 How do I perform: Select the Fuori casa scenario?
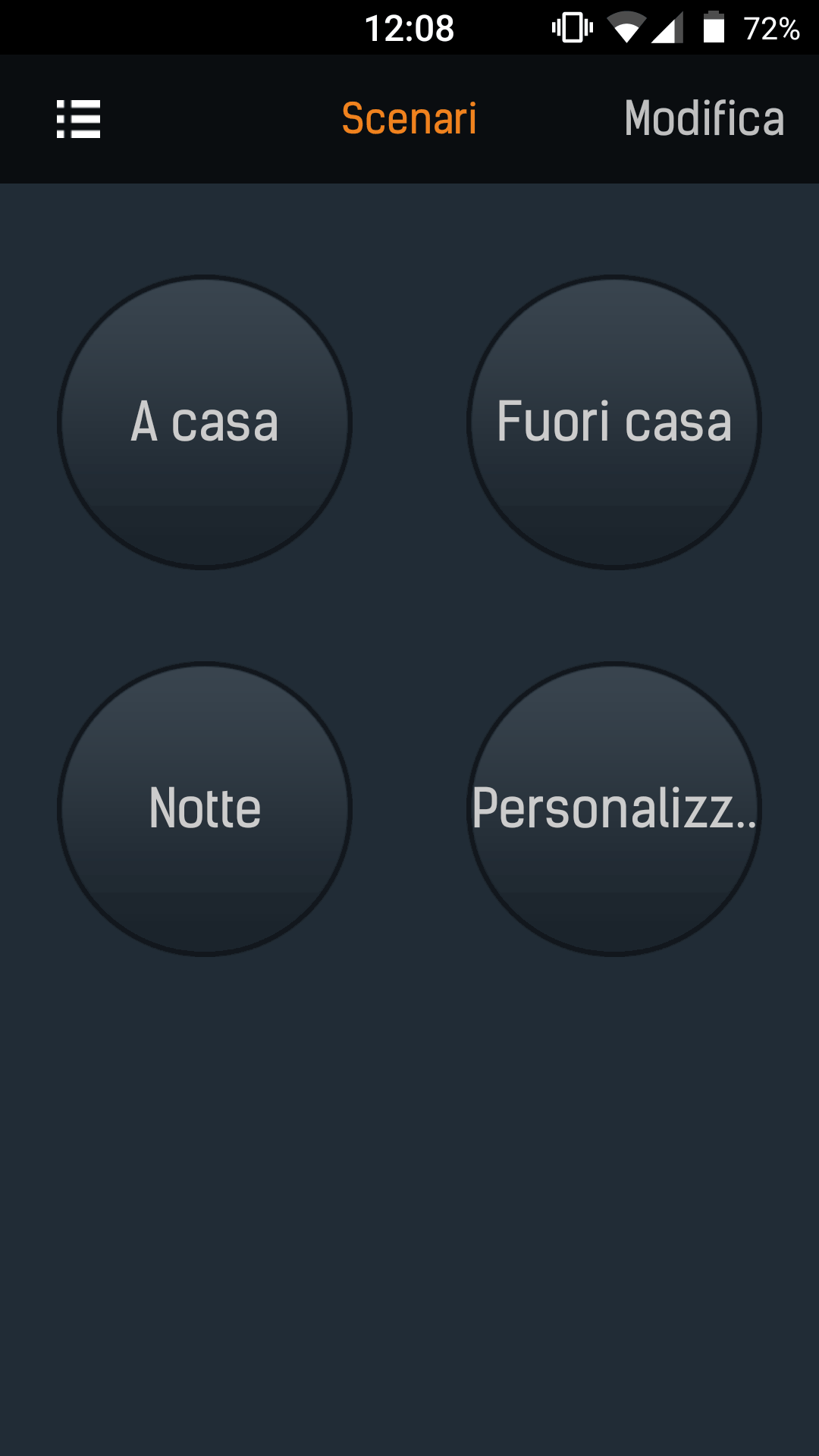[613, 422]
